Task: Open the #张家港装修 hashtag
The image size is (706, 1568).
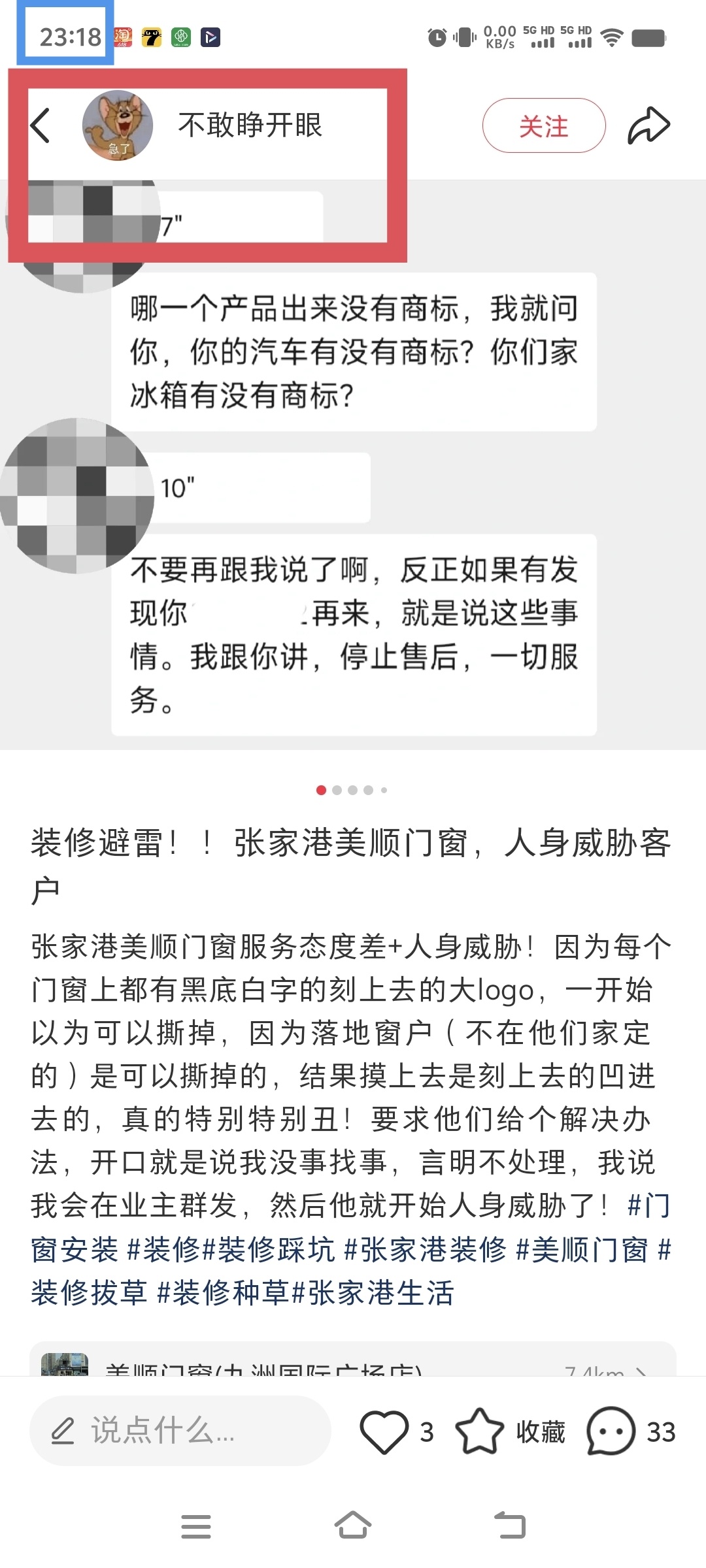Action: [x=425, y=1249]
